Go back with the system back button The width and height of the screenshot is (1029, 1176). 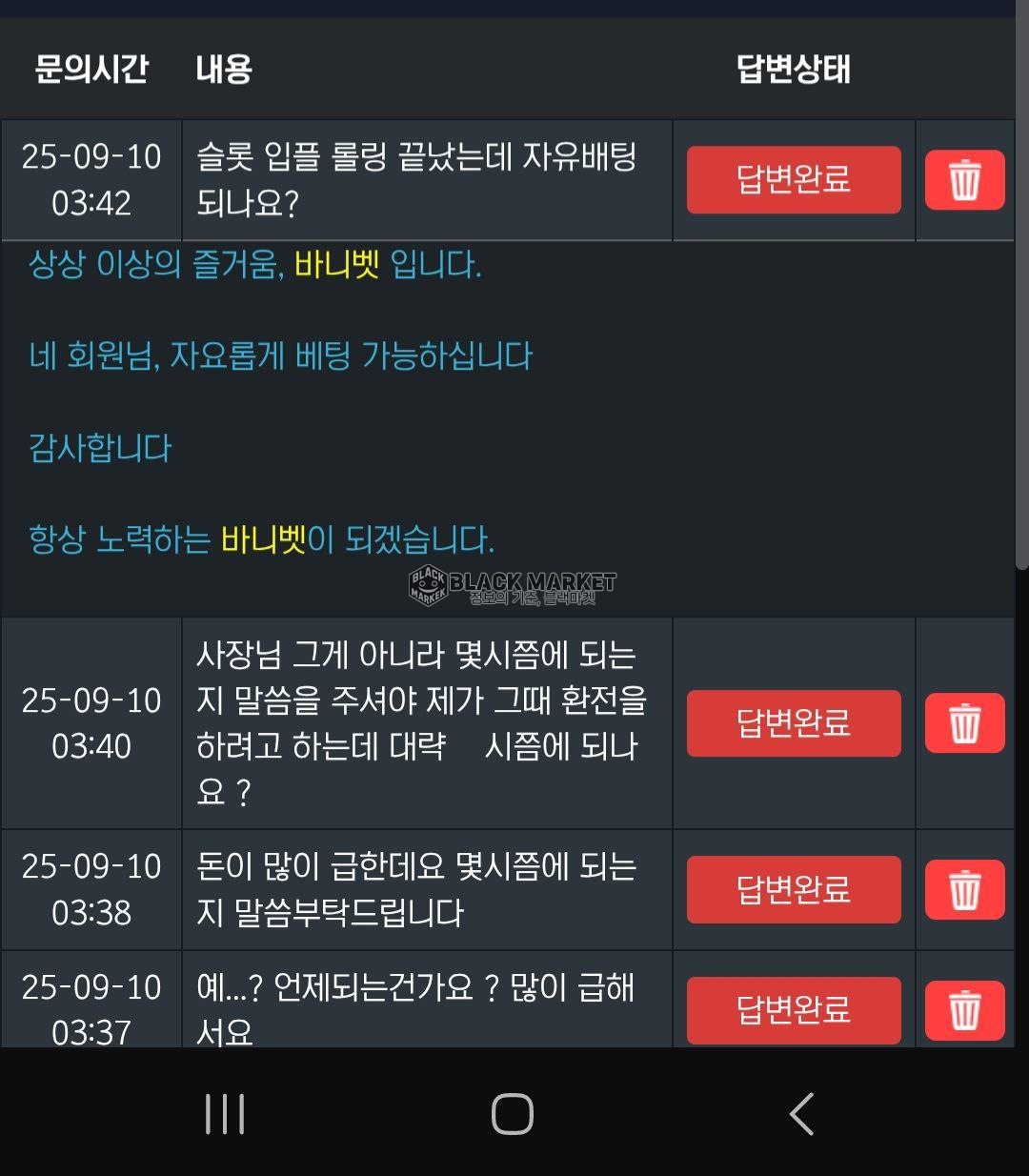click(801, 1113)
